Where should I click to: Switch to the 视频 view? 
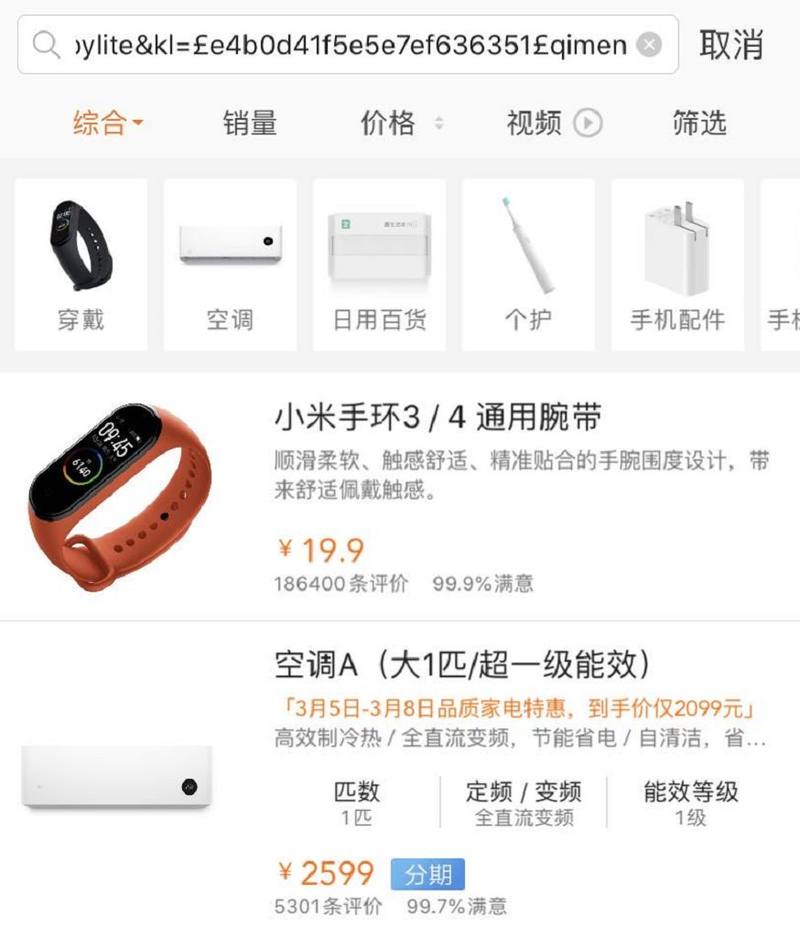tap(553, 123)
